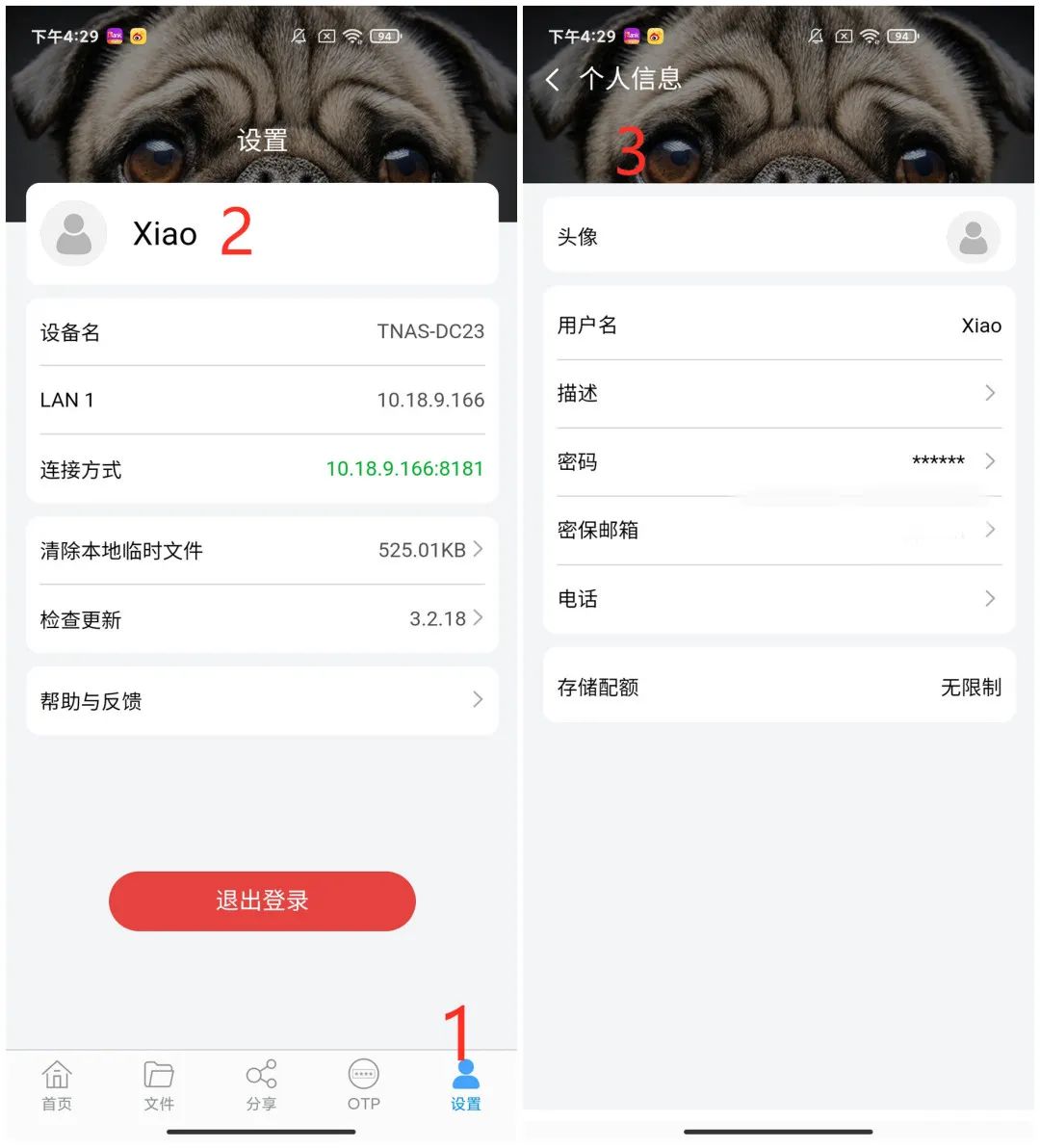This screenshot has width=1040, height=1148.
Task: Check for updates, version 3.2.18
Action: [262, 618]
